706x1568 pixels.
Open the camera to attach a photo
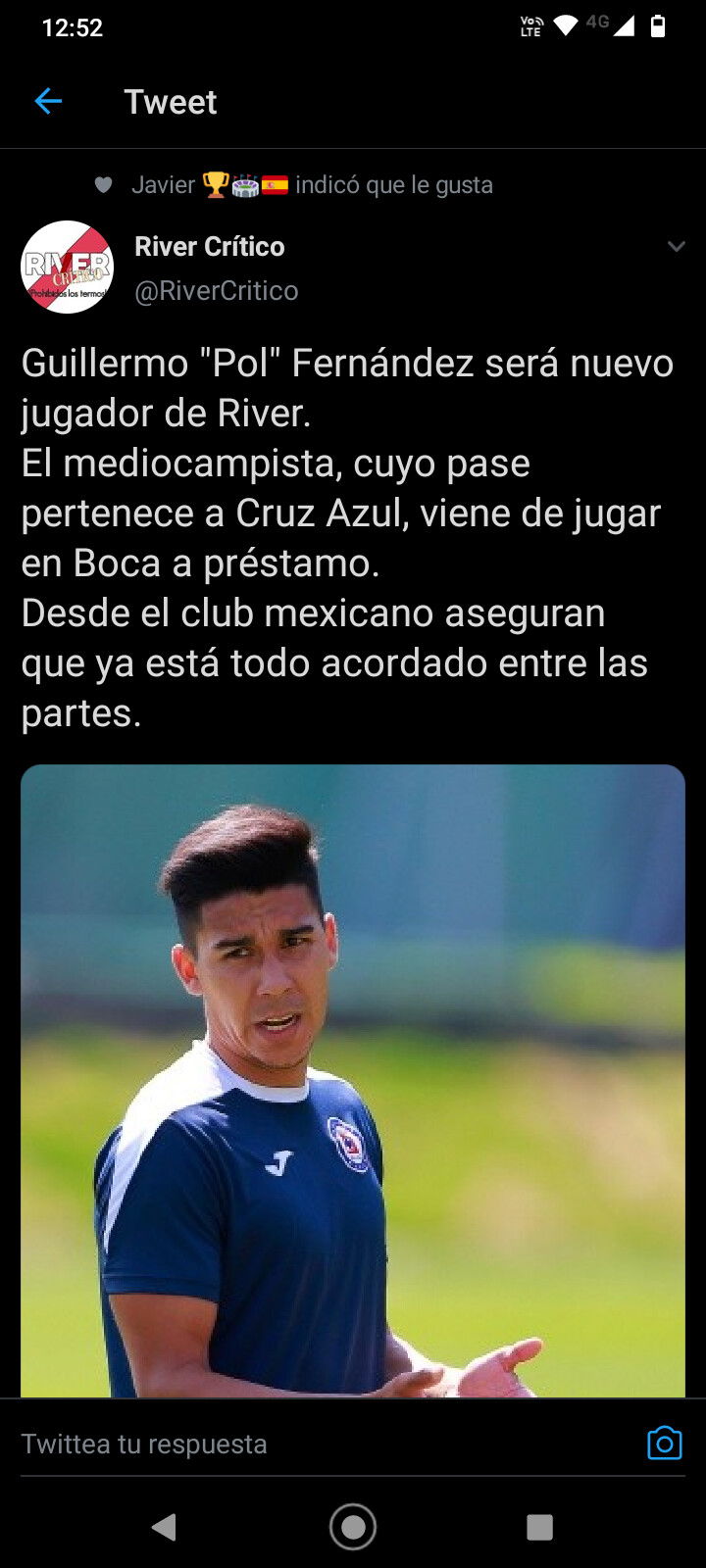[664, 1443]
